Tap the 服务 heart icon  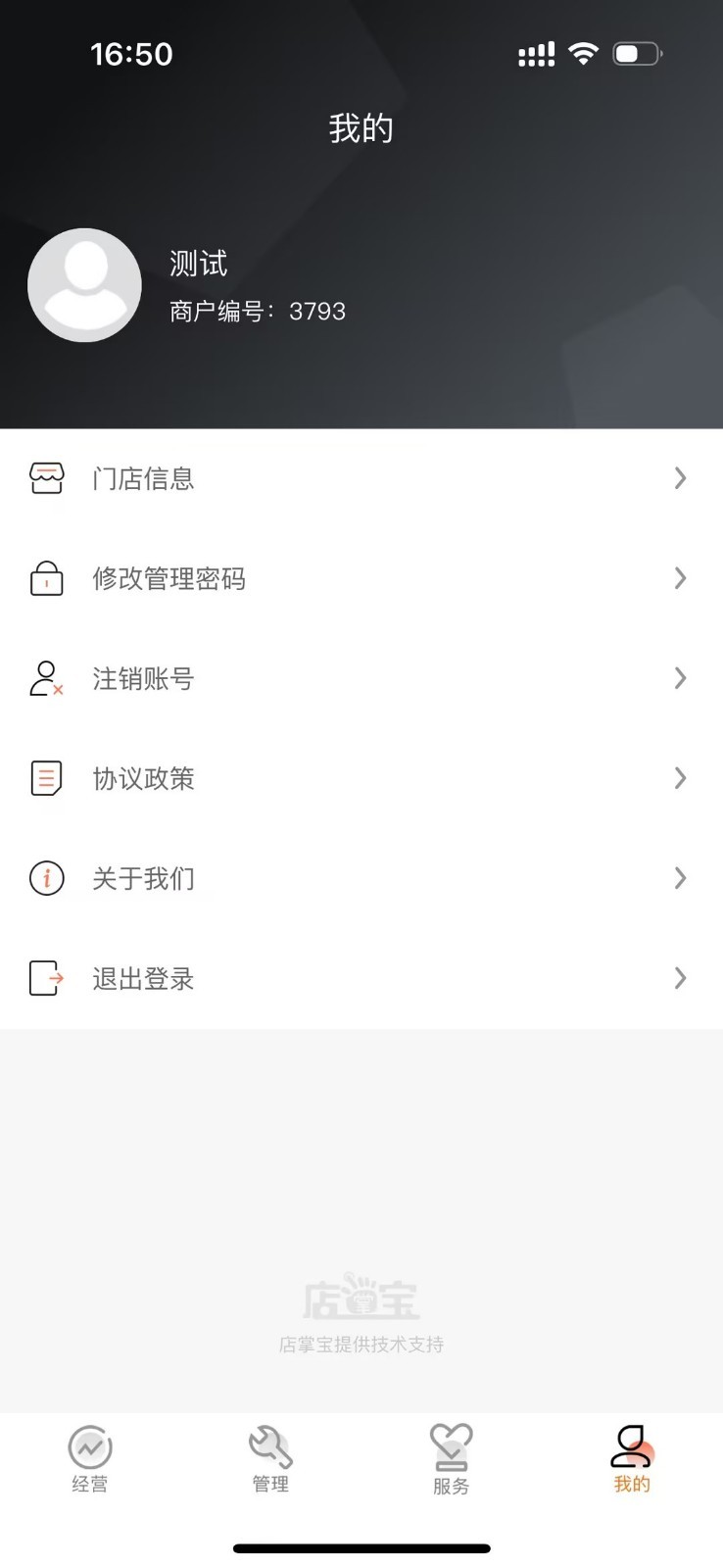pos(450,1442)
